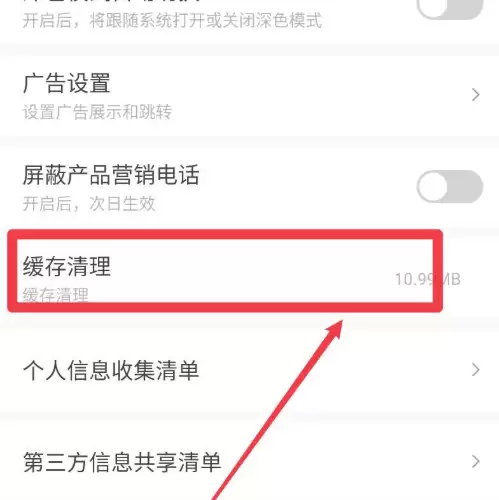Open 广告设置 ad settings

249,96
